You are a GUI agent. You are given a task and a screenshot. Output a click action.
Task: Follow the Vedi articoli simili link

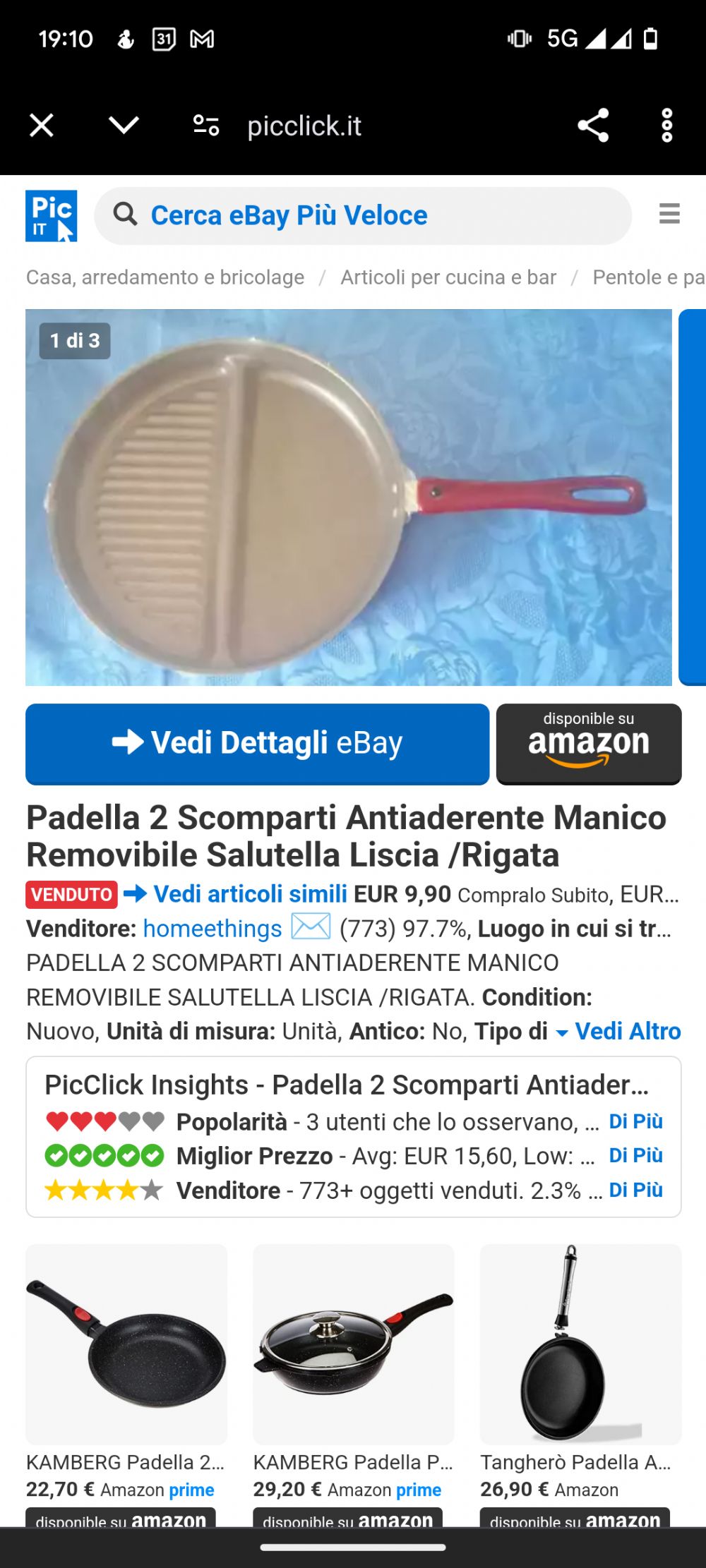click(x=250, y=894)
